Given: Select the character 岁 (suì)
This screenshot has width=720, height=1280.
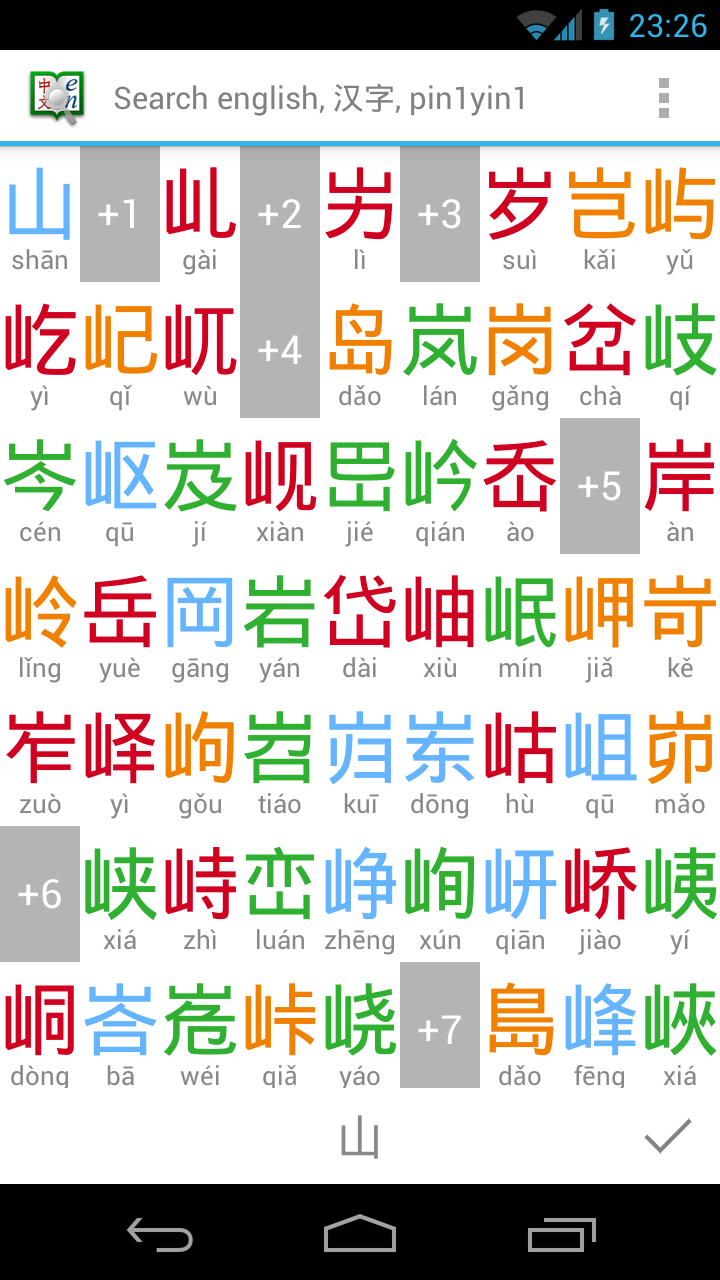Looking at the screenshot, I should click(x=520, y=214).
